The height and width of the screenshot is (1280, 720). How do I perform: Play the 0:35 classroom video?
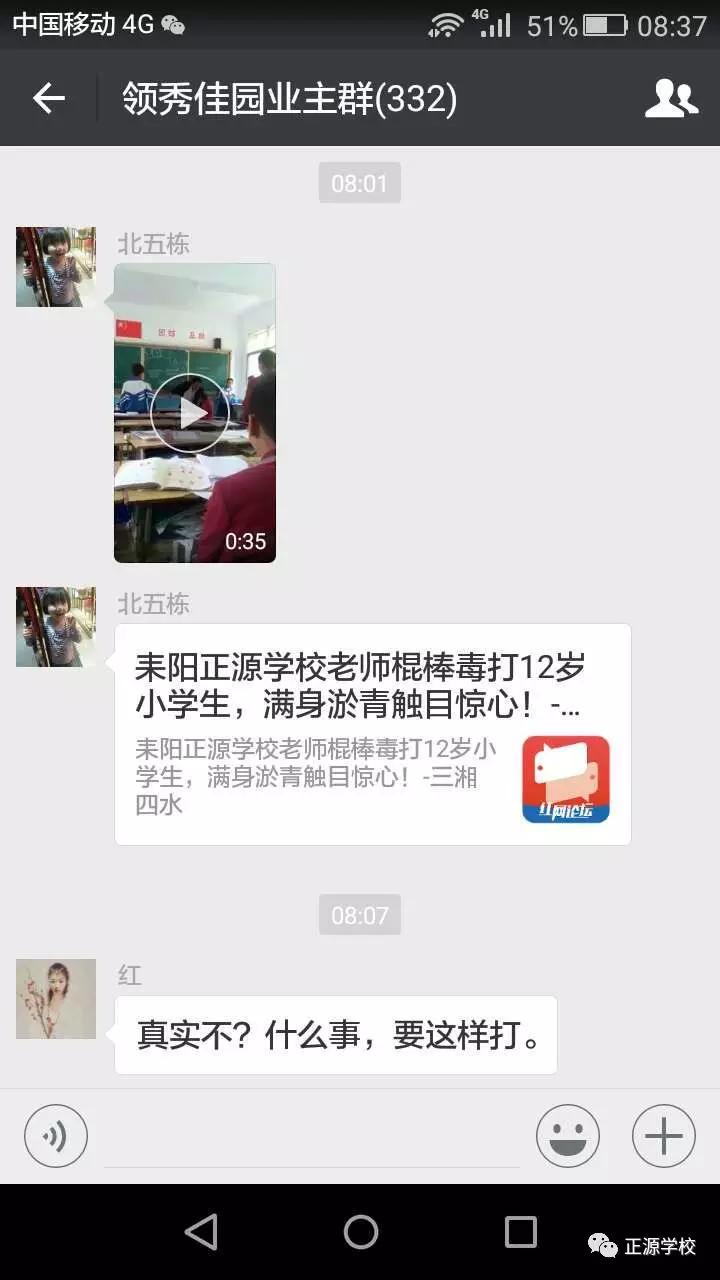[x=194, y=412]
